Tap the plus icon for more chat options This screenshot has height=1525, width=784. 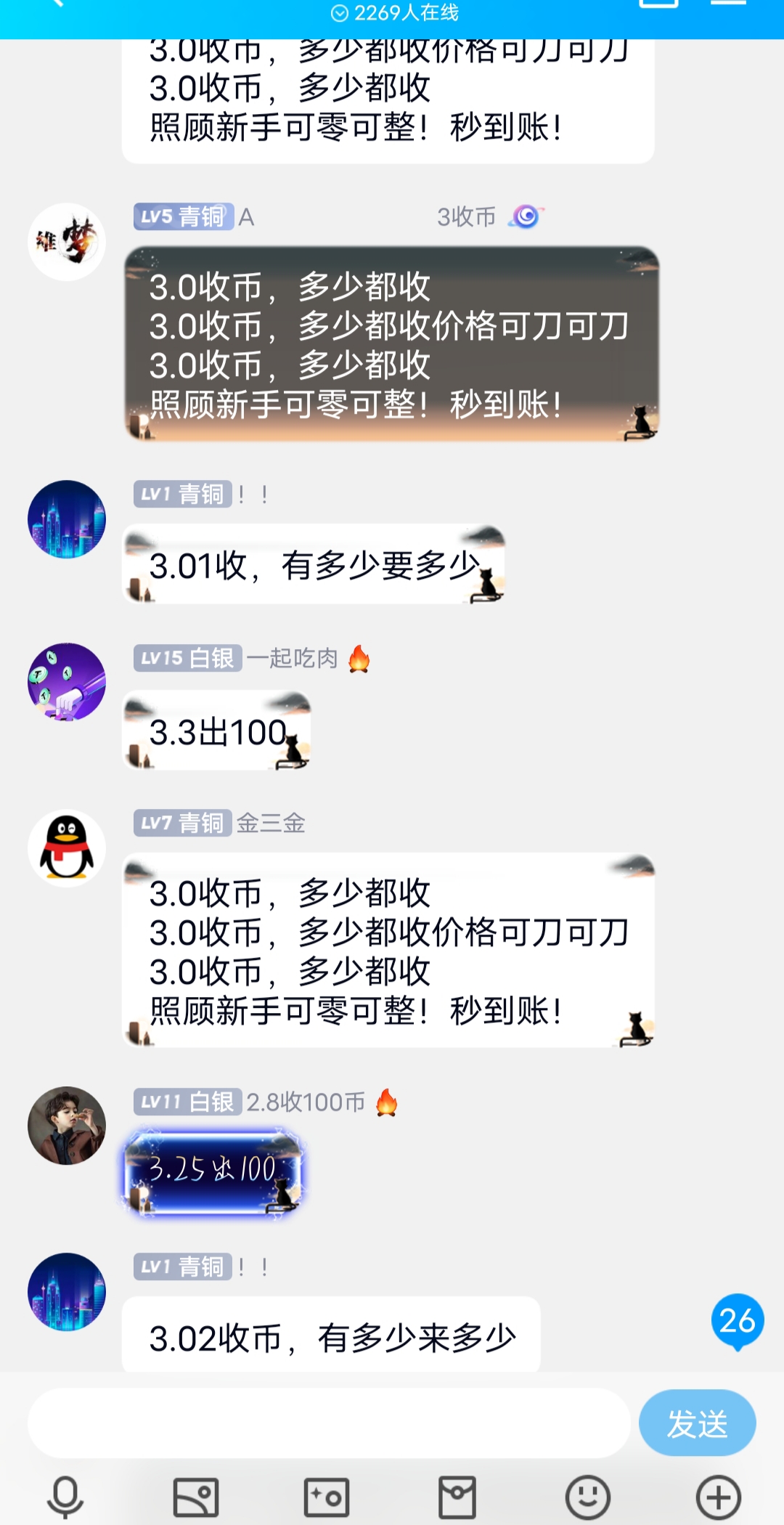[717, 1497]
